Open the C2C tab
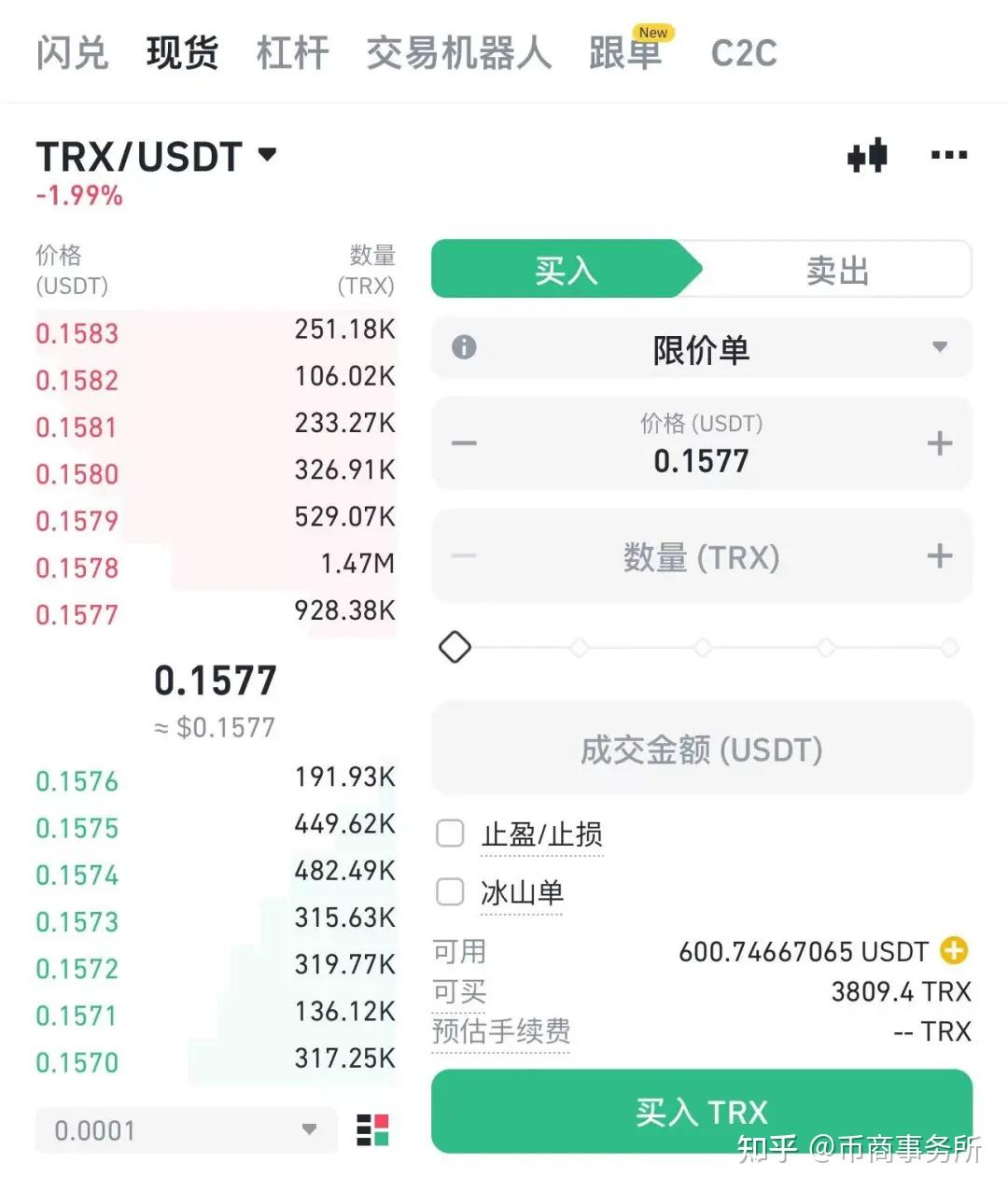The height and width of the screenshot is (1191, 1008). 744,53
